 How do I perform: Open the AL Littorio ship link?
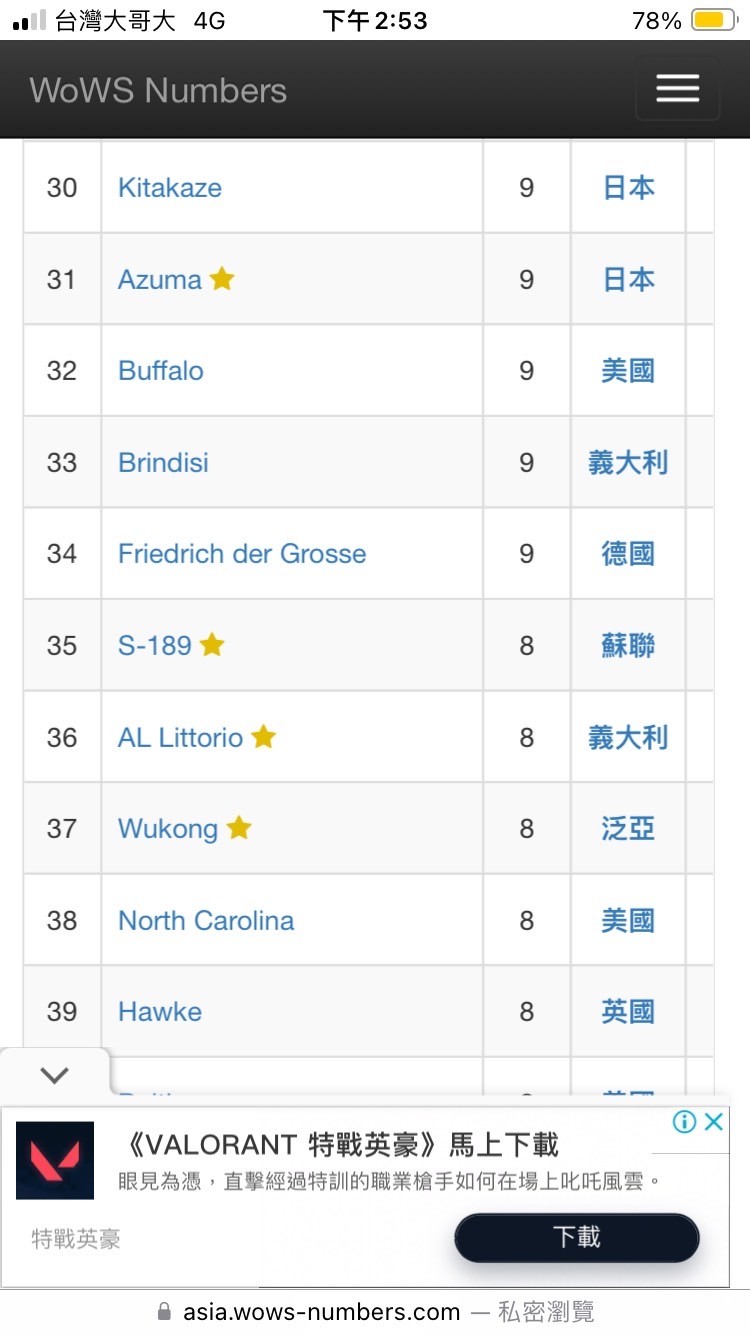coord(181,737)
